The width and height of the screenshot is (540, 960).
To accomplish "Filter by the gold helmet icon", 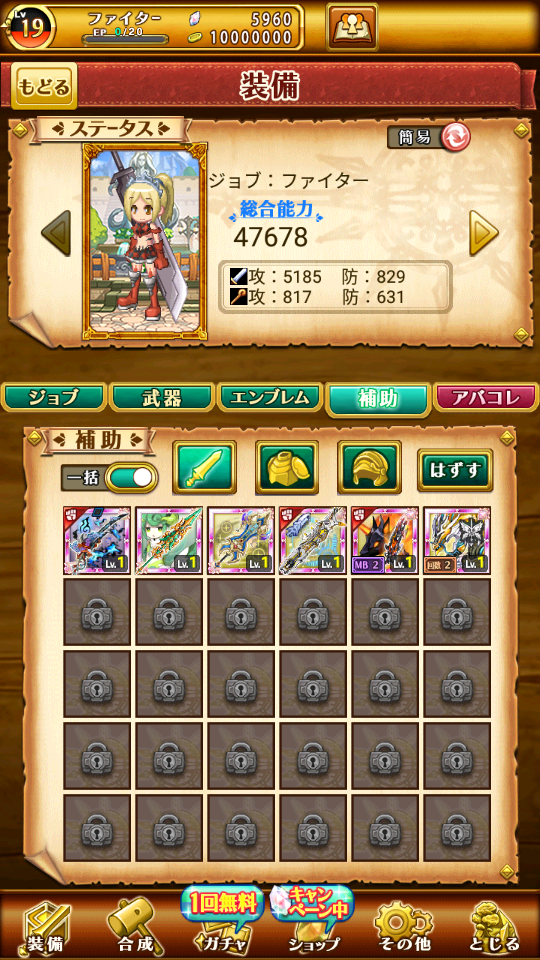I will coord(369,467).
